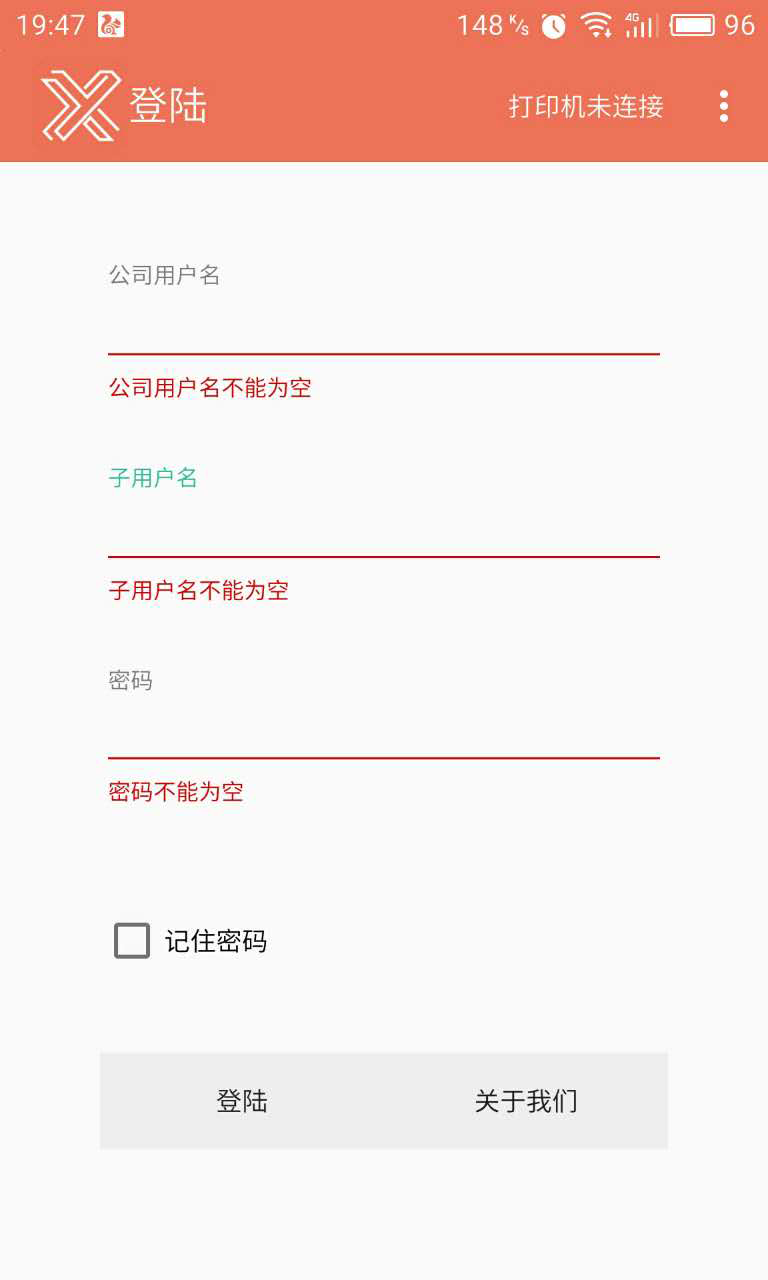Tap the 登陆 login button at the bottom
Screen dimensions: 768x1280
click(x=242, y=1101)
